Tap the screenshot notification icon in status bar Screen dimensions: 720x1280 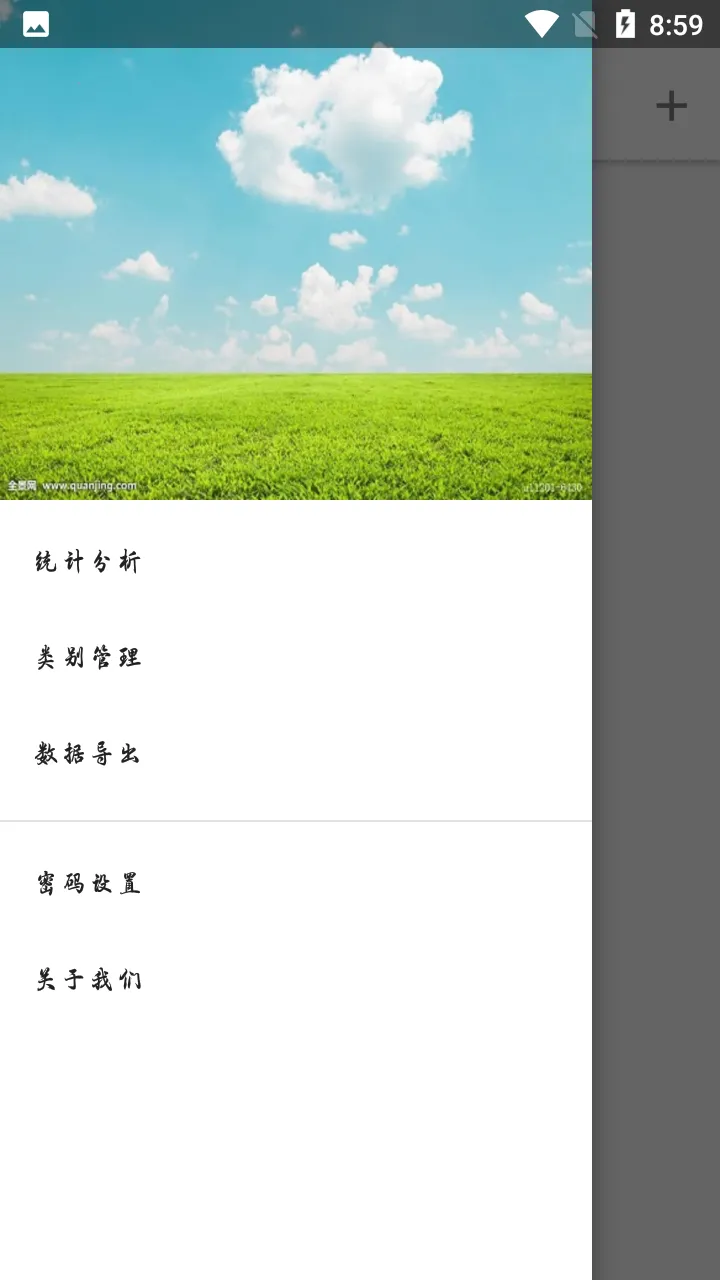[x=35, y=22]
